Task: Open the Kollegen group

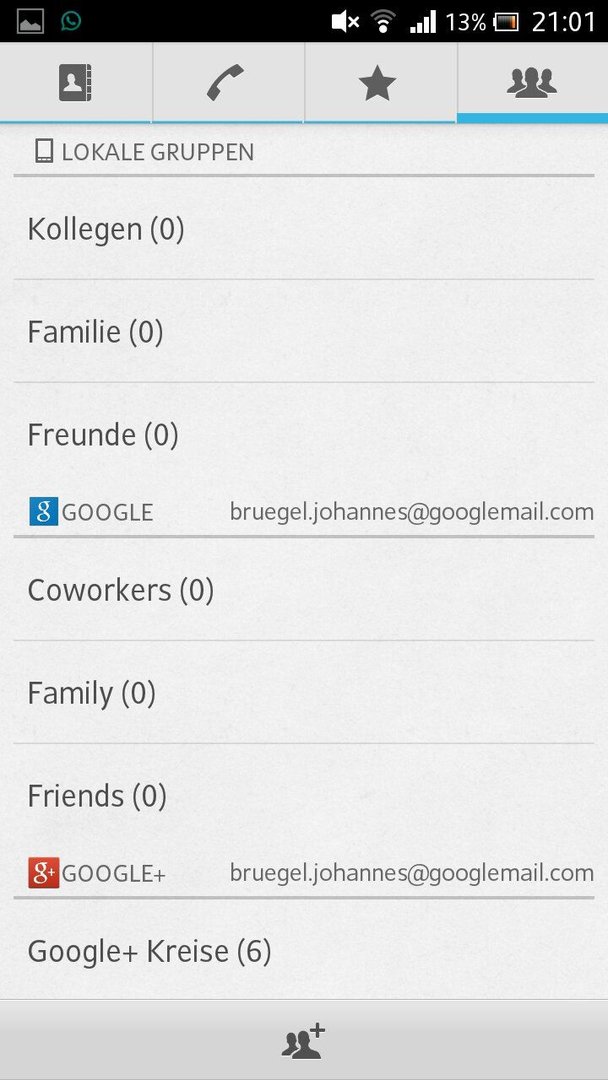Action: (x=304, y=229)
